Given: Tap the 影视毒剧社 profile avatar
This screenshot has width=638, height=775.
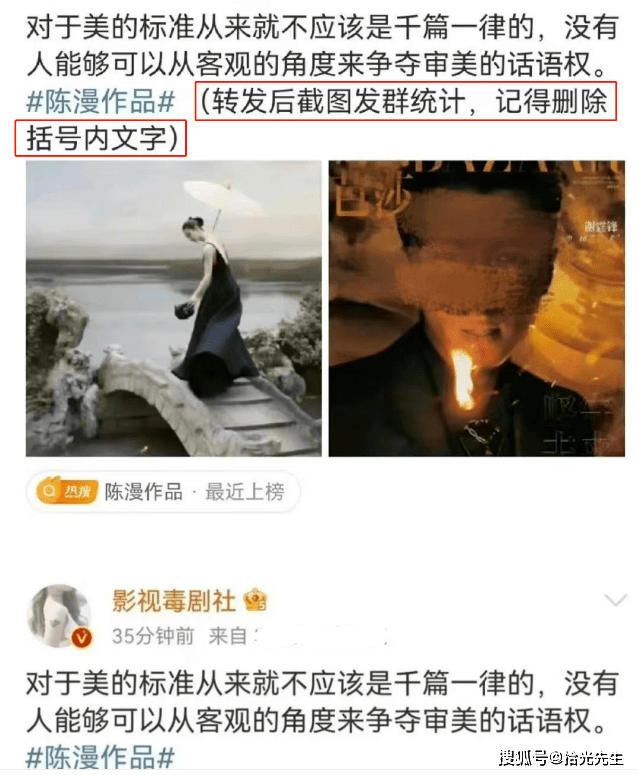Looking at the screenshot, I should pos(59,616).
